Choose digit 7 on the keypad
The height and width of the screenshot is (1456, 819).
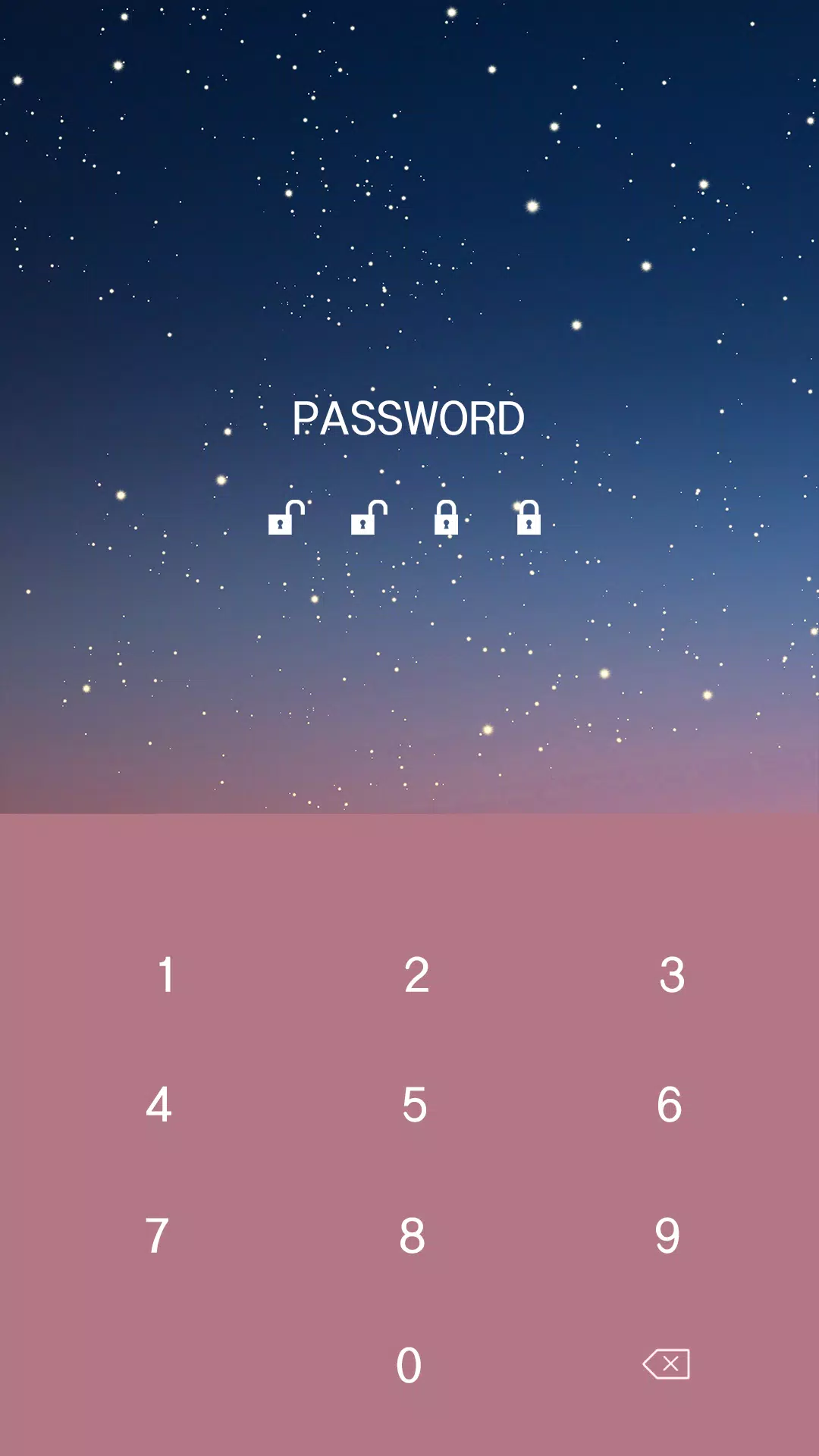[x=157, y=1235]
